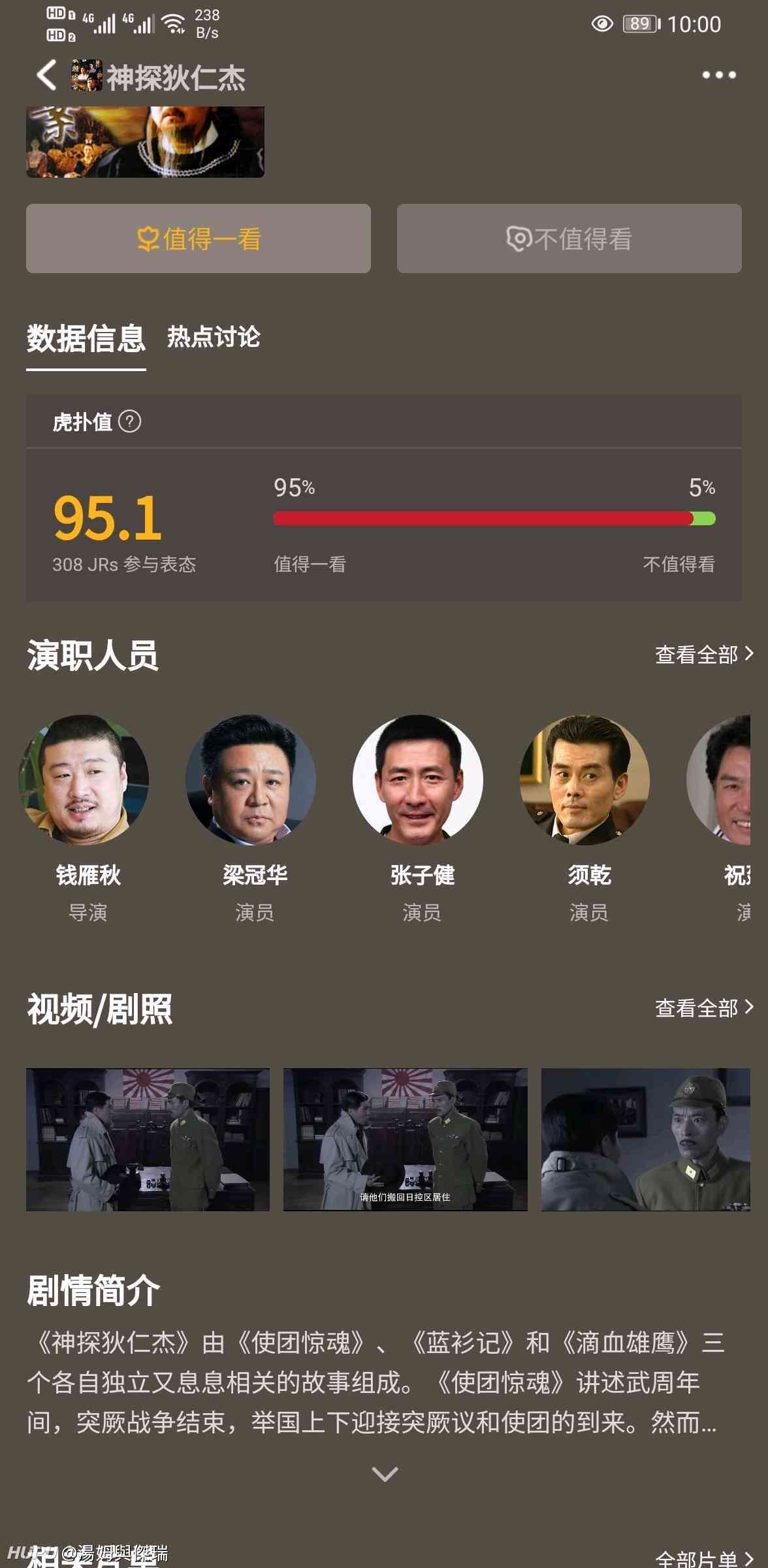Open 全部片单 list
Viewport: 768px width, 1568px height.
pos(704,1558)
